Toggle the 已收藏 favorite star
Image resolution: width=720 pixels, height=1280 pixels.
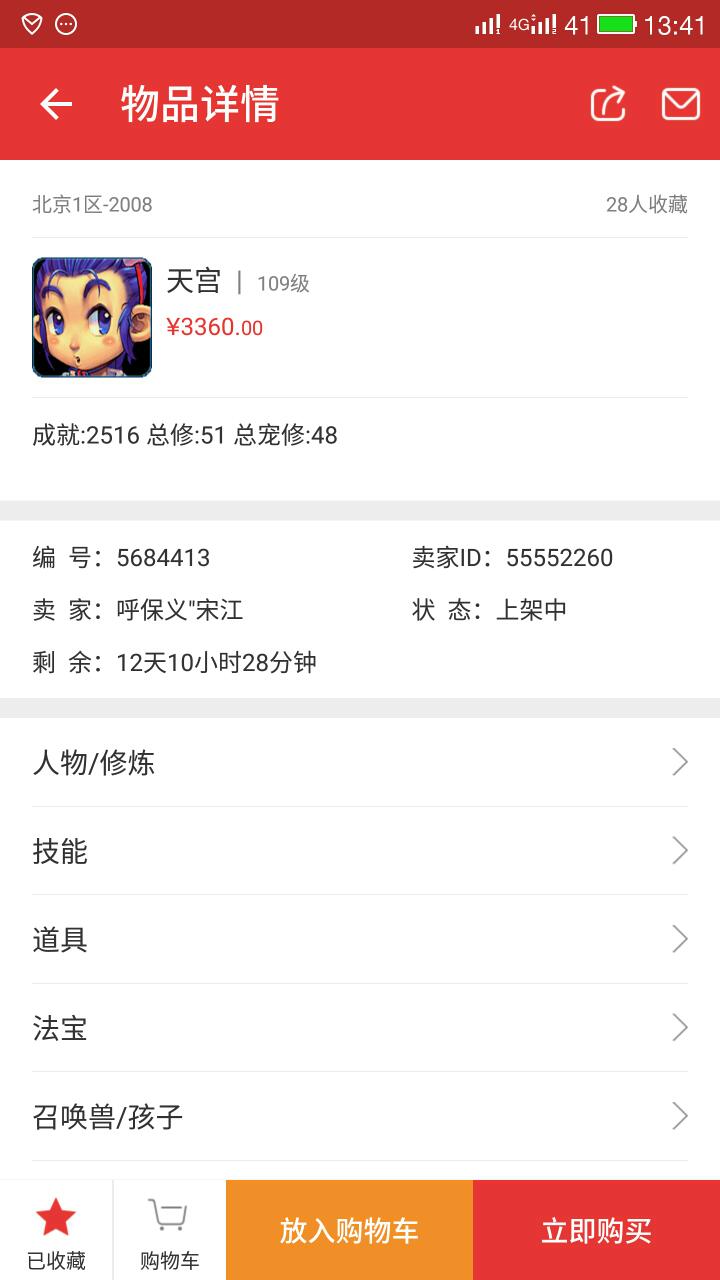(x=56, y=1230)
